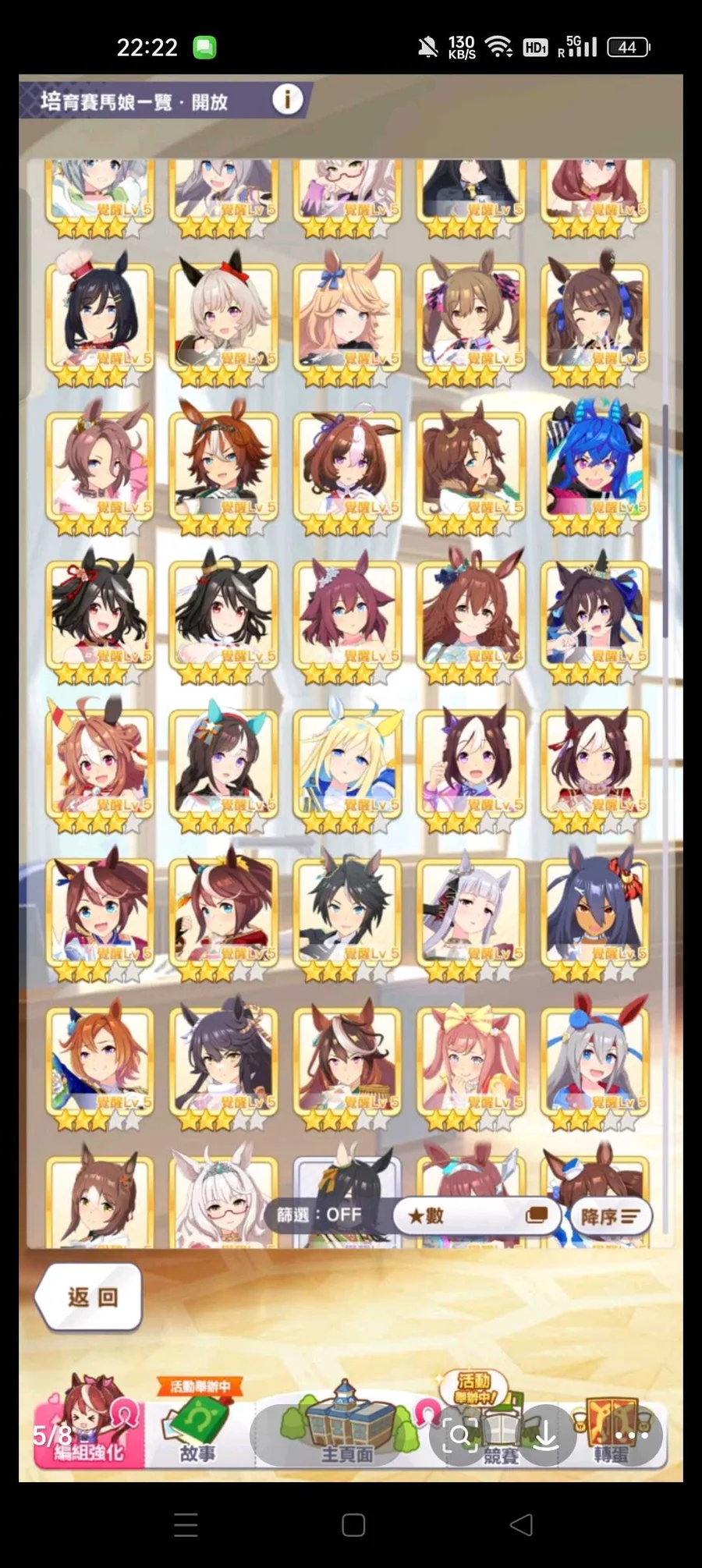Select the orange-haired character card
The width and height of the screenshot is (702, 1568).
pyautogui.click(x=99, y=1059)
